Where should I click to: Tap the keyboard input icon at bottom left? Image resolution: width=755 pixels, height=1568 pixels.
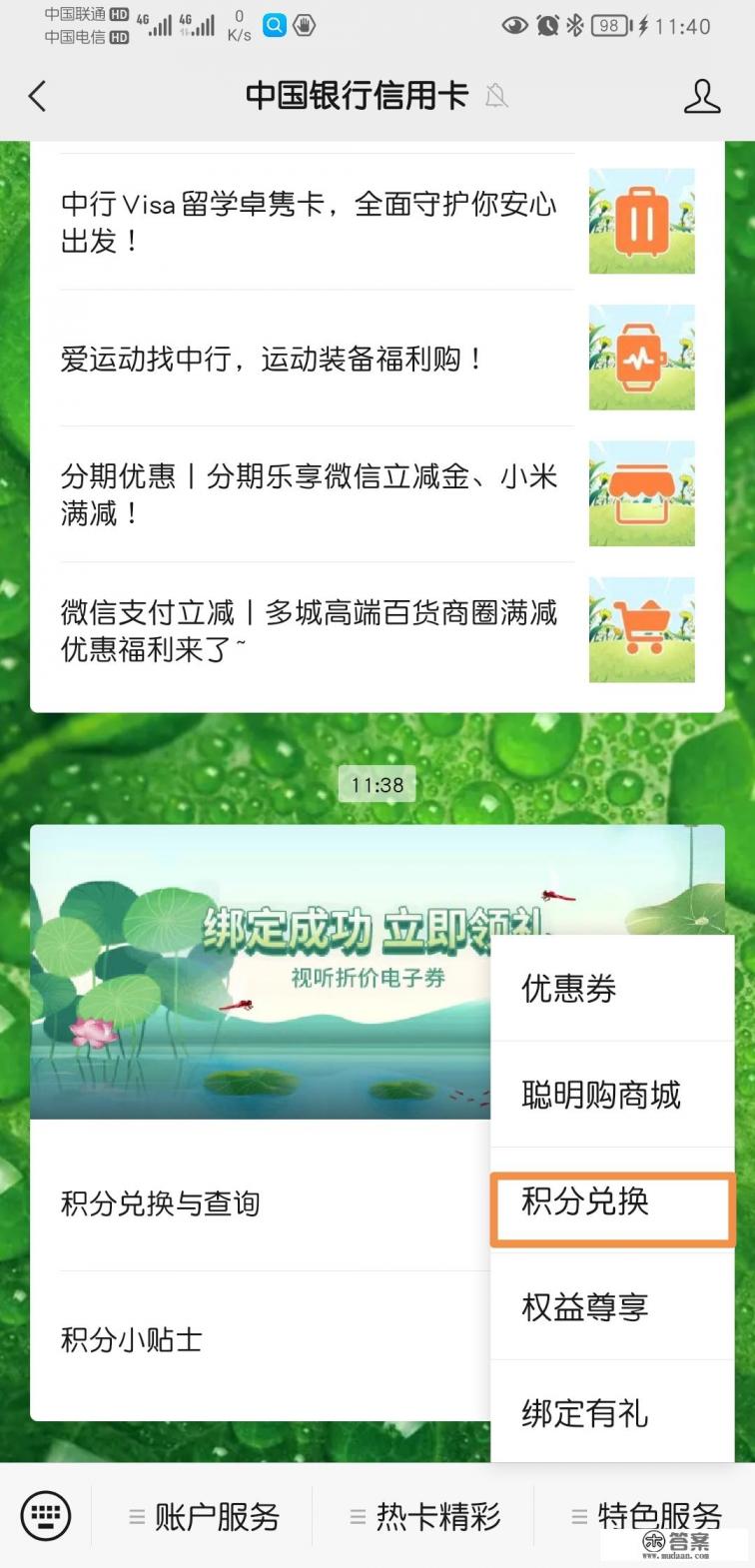click(44, 1516)
